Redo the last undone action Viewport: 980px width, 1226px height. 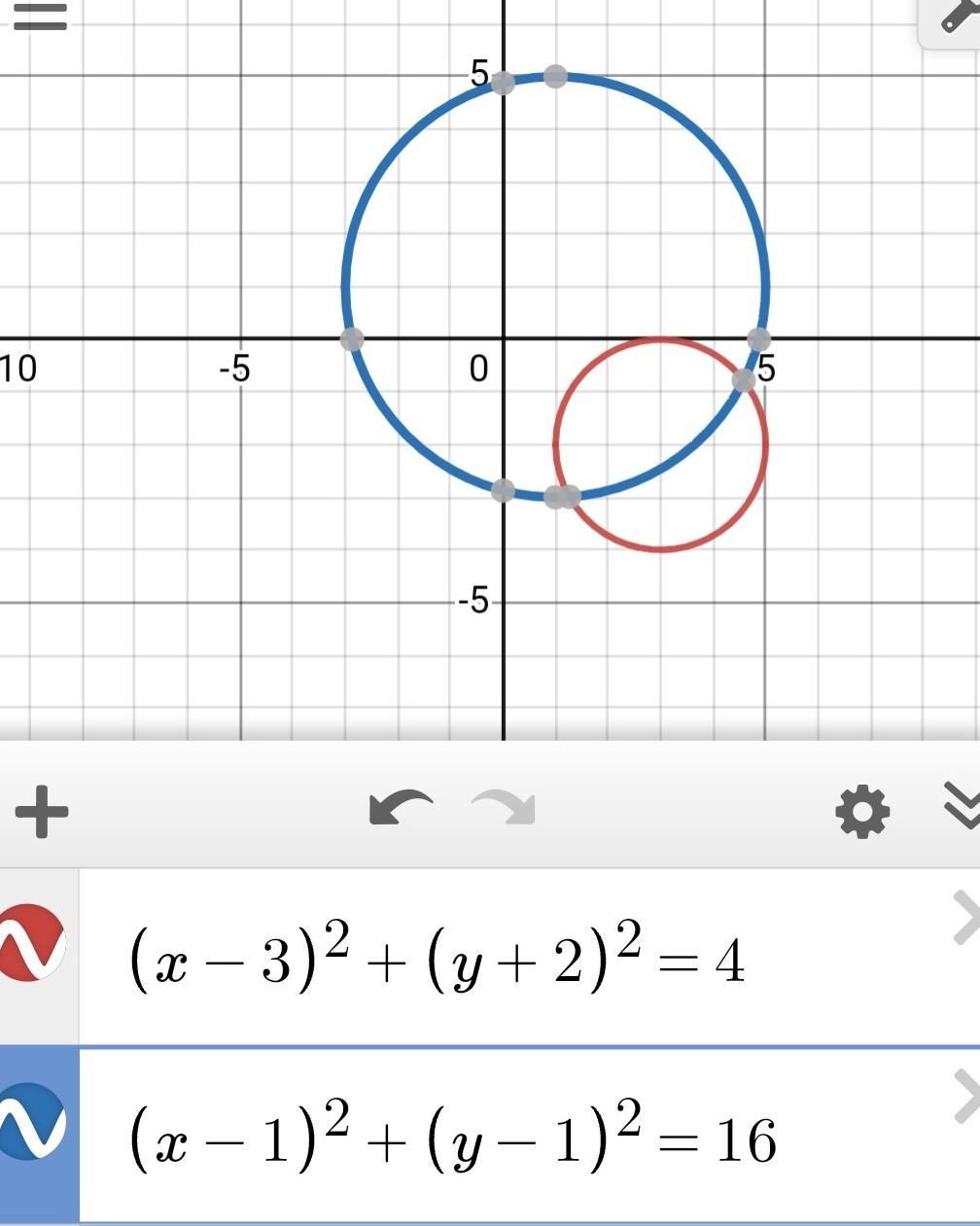(x=504, y=808)
